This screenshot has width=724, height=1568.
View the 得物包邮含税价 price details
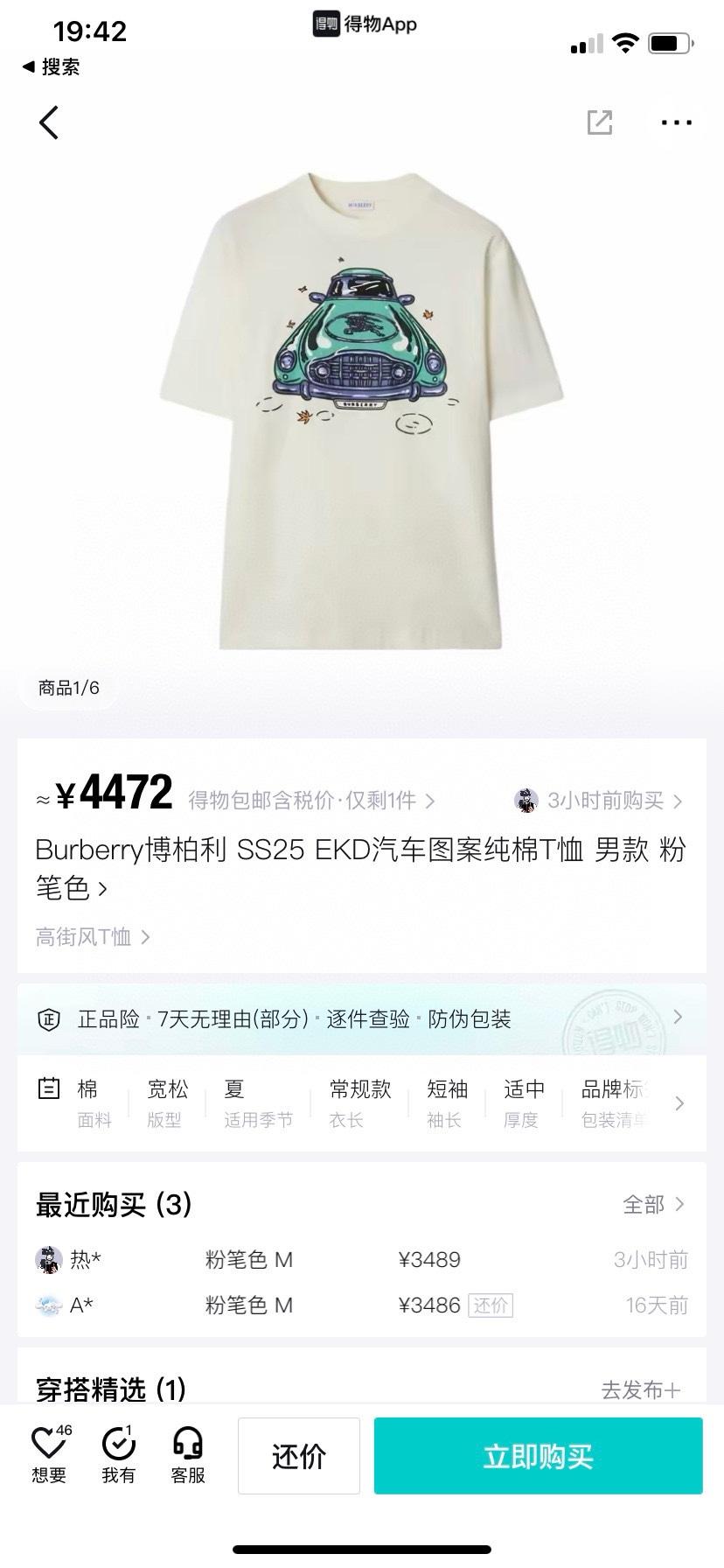(311, 801)
